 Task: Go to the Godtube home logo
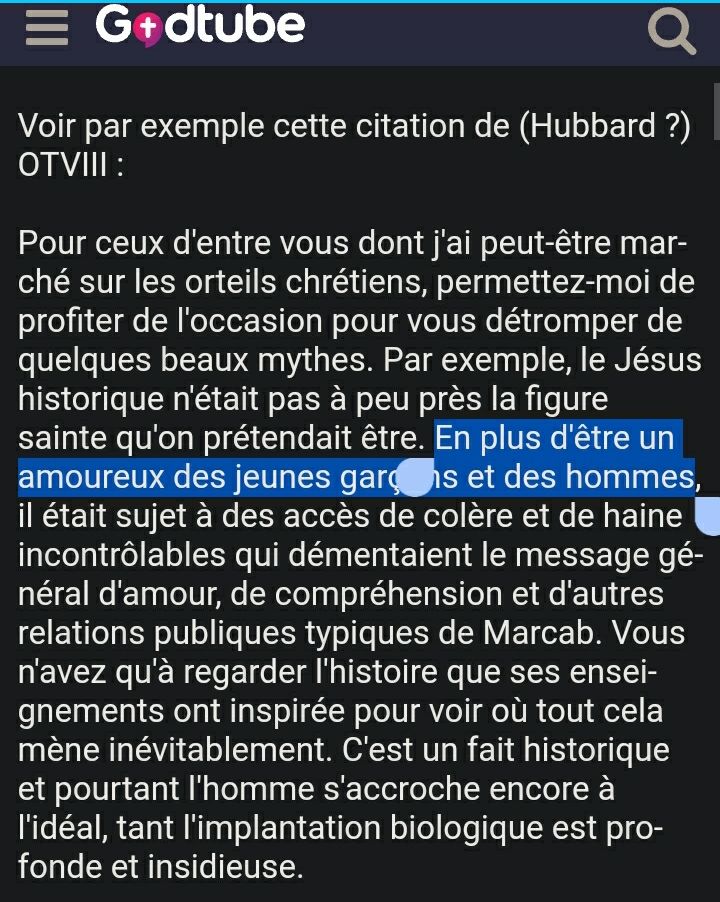(x=200, y=27)
